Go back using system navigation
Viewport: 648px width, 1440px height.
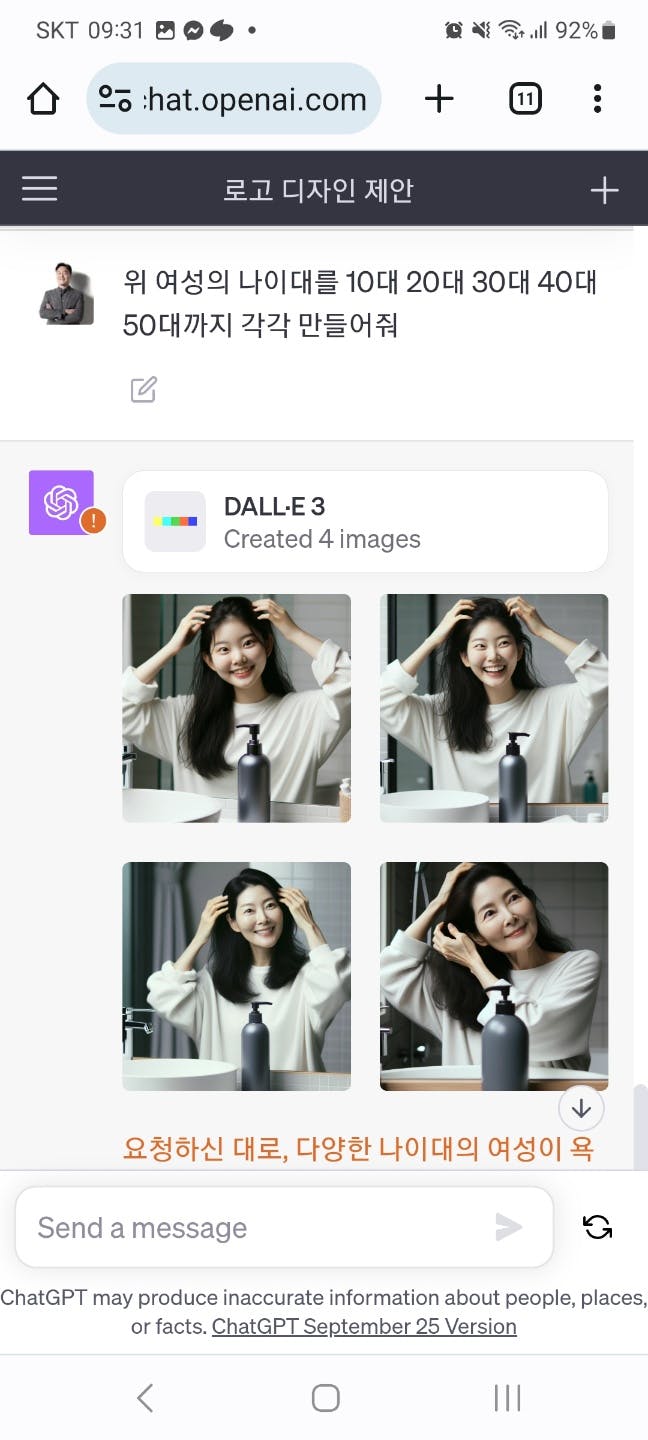pos(145,1397)
